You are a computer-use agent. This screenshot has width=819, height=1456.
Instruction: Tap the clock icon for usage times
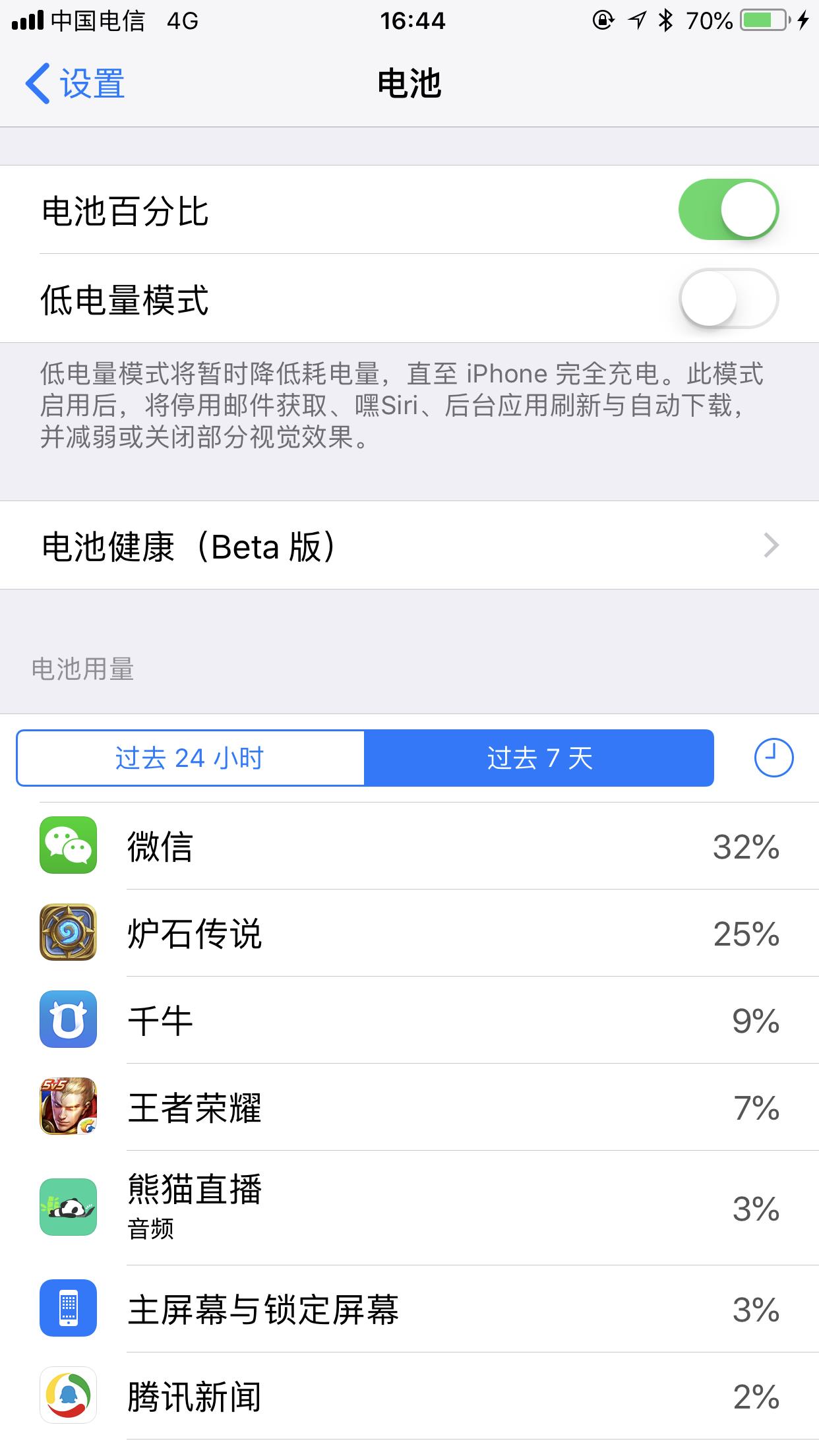pos(773,758)
